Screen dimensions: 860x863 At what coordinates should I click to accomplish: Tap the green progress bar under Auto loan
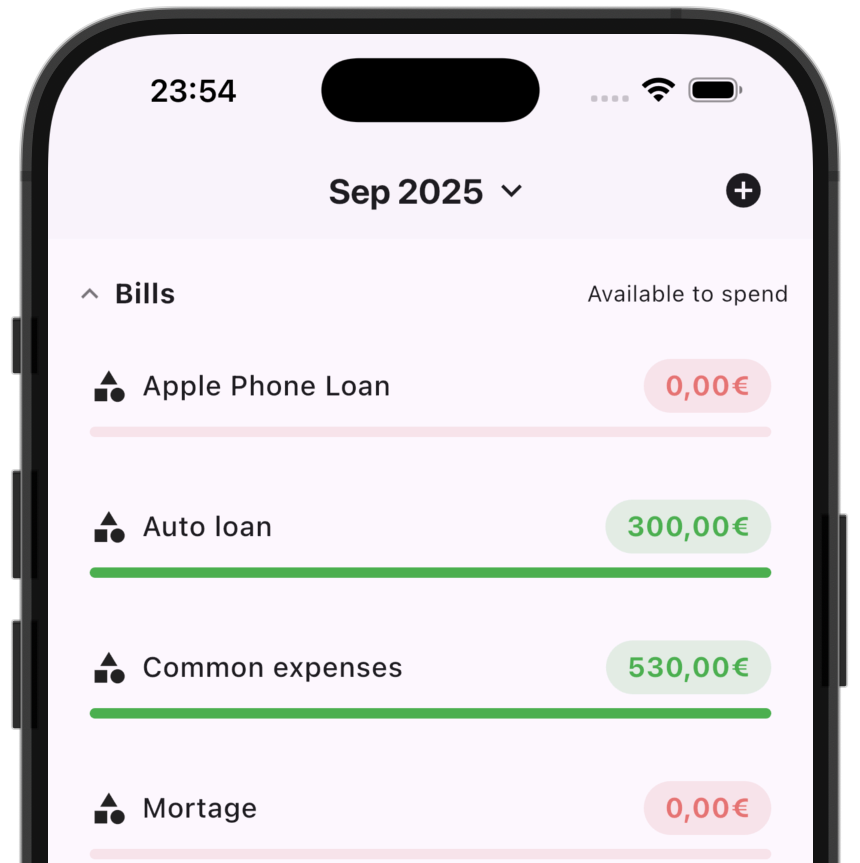(x=430, y=572)
